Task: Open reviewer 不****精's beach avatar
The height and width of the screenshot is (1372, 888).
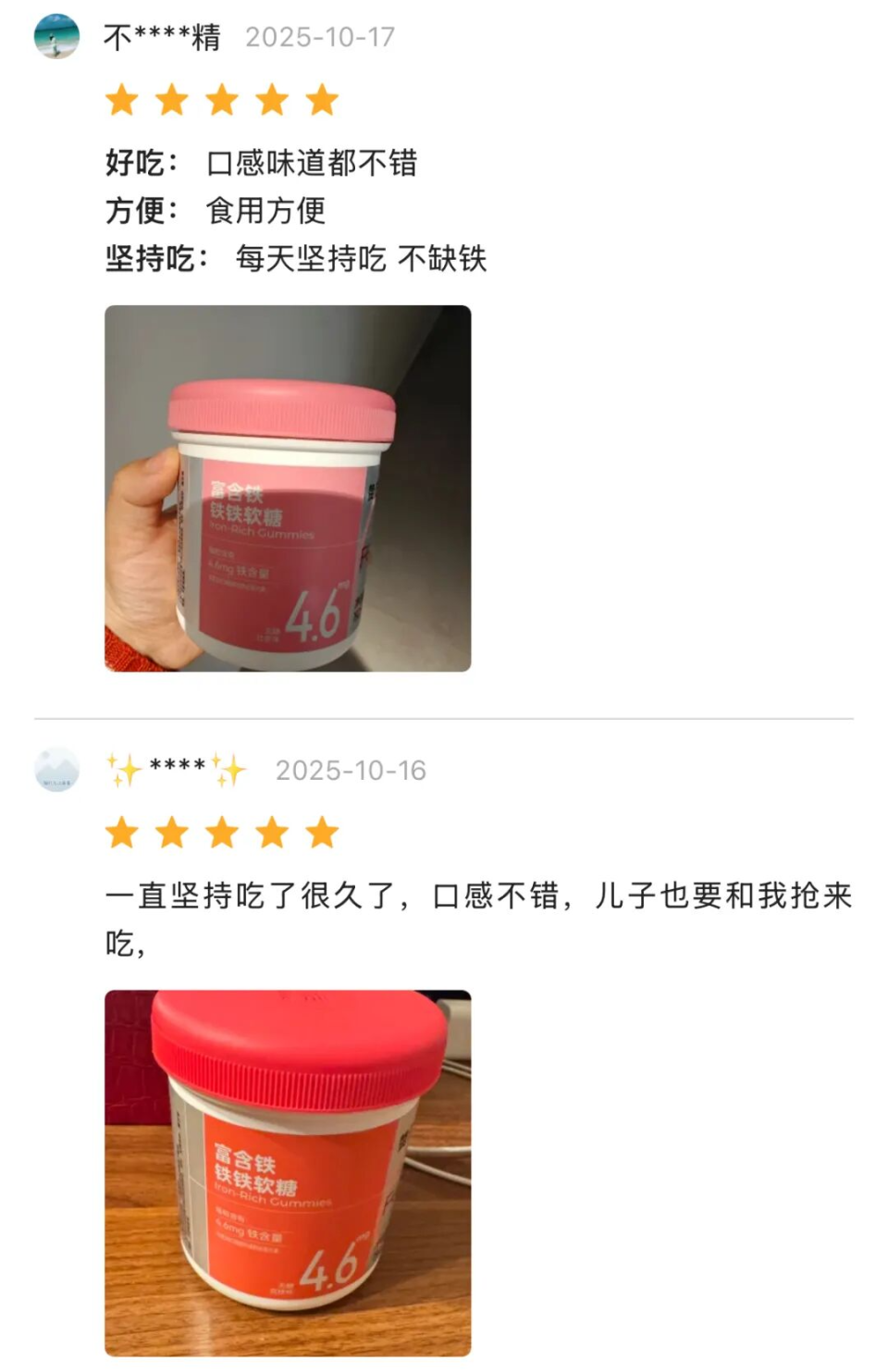Action: 57,37
